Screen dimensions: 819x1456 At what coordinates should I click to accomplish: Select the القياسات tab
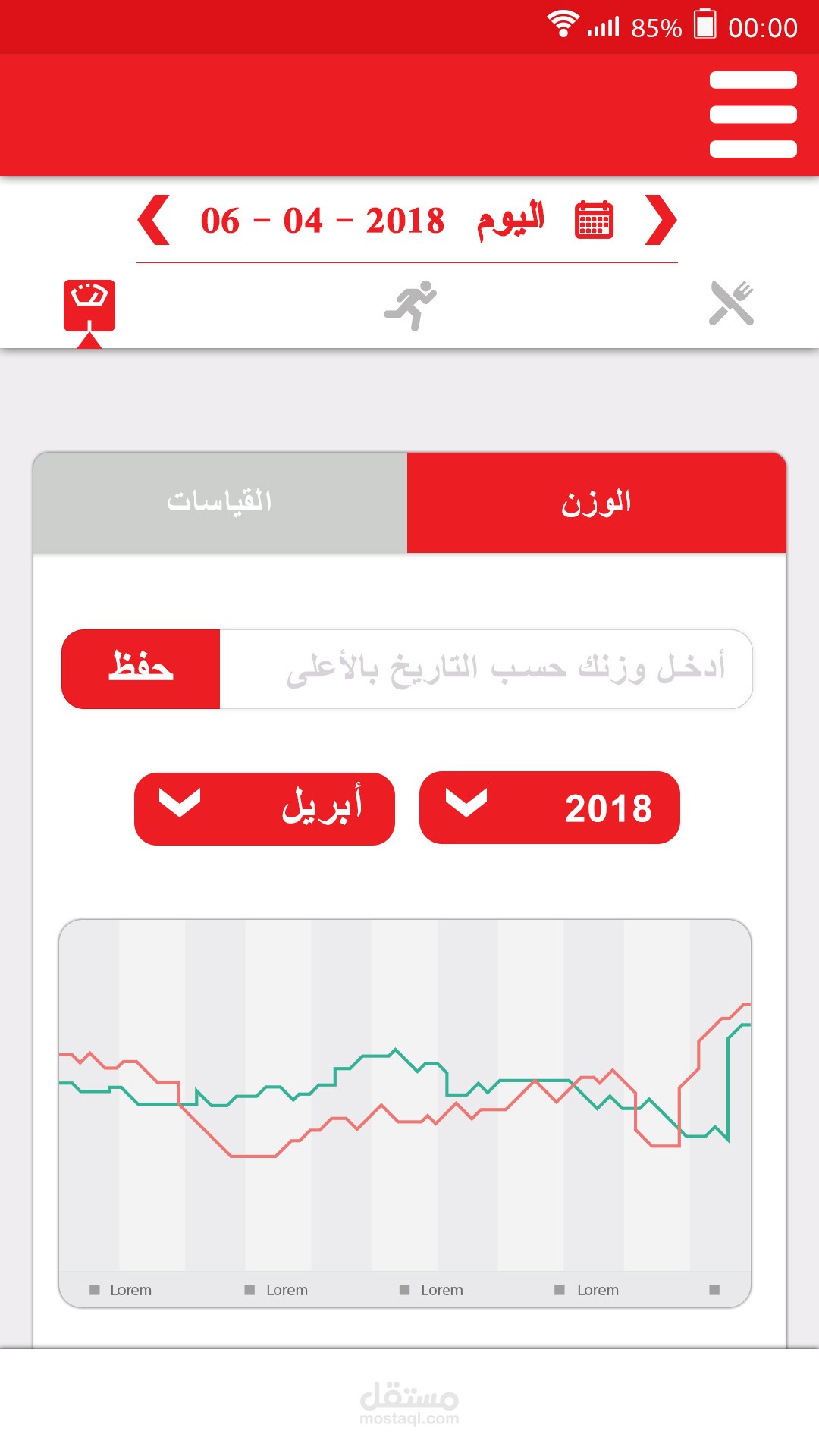(220, 502)
